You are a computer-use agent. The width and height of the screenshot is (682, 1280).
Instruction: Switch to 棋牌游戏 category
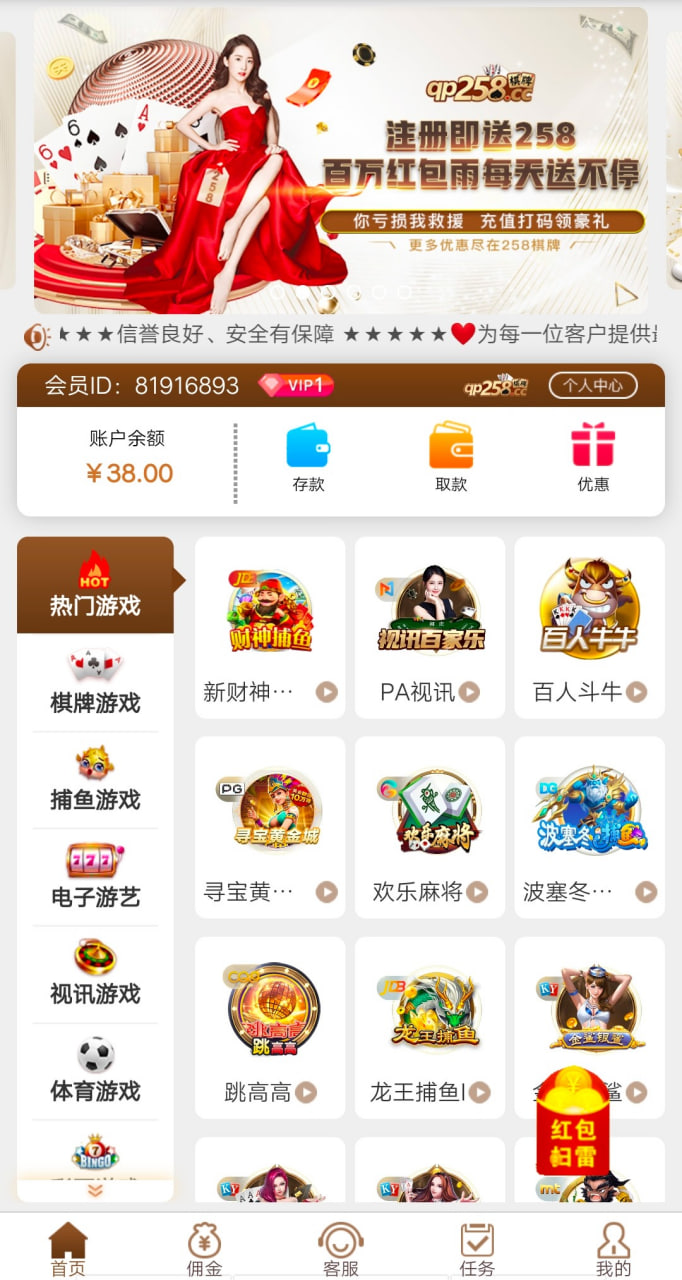tap(95, 683)
